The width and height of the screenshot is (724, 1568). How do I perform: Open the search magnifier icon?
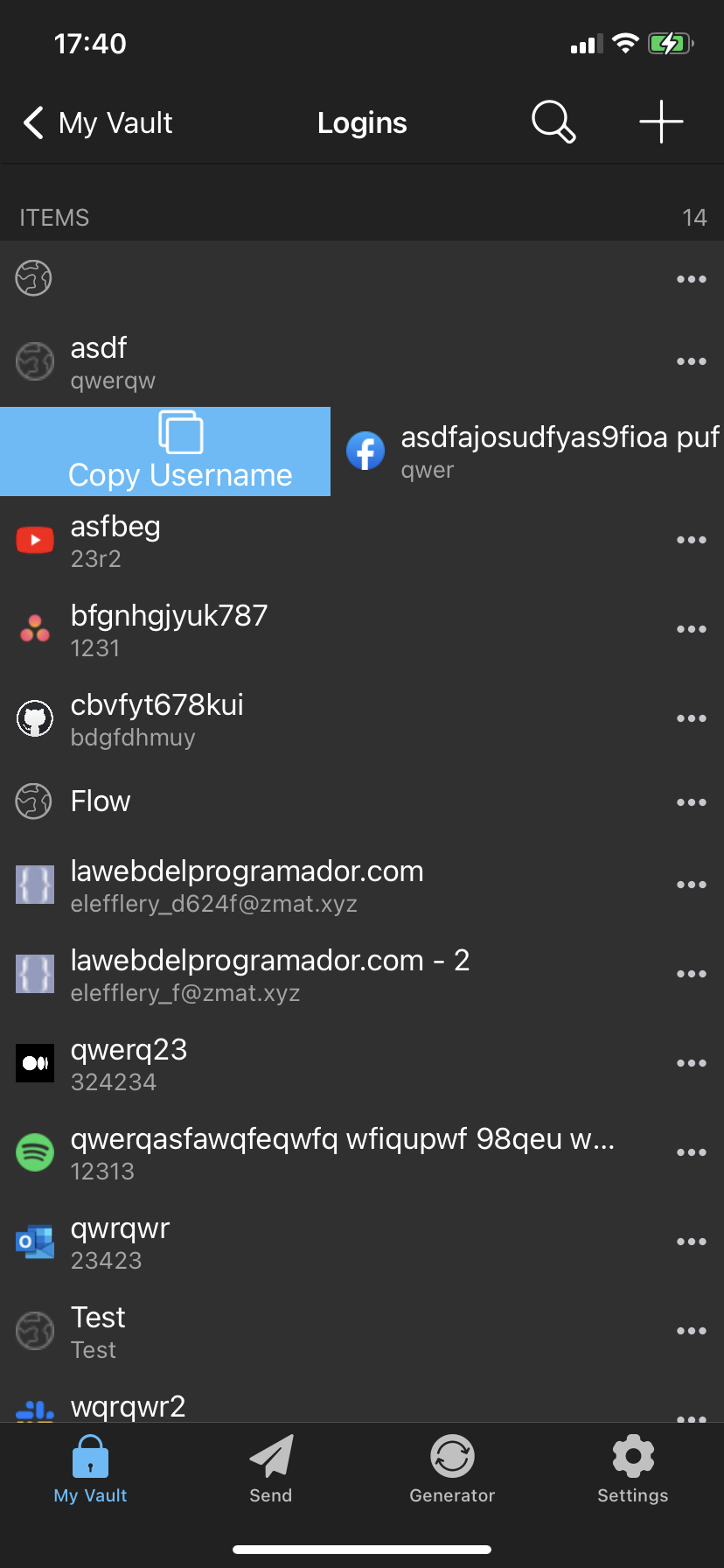coord(553,122)
